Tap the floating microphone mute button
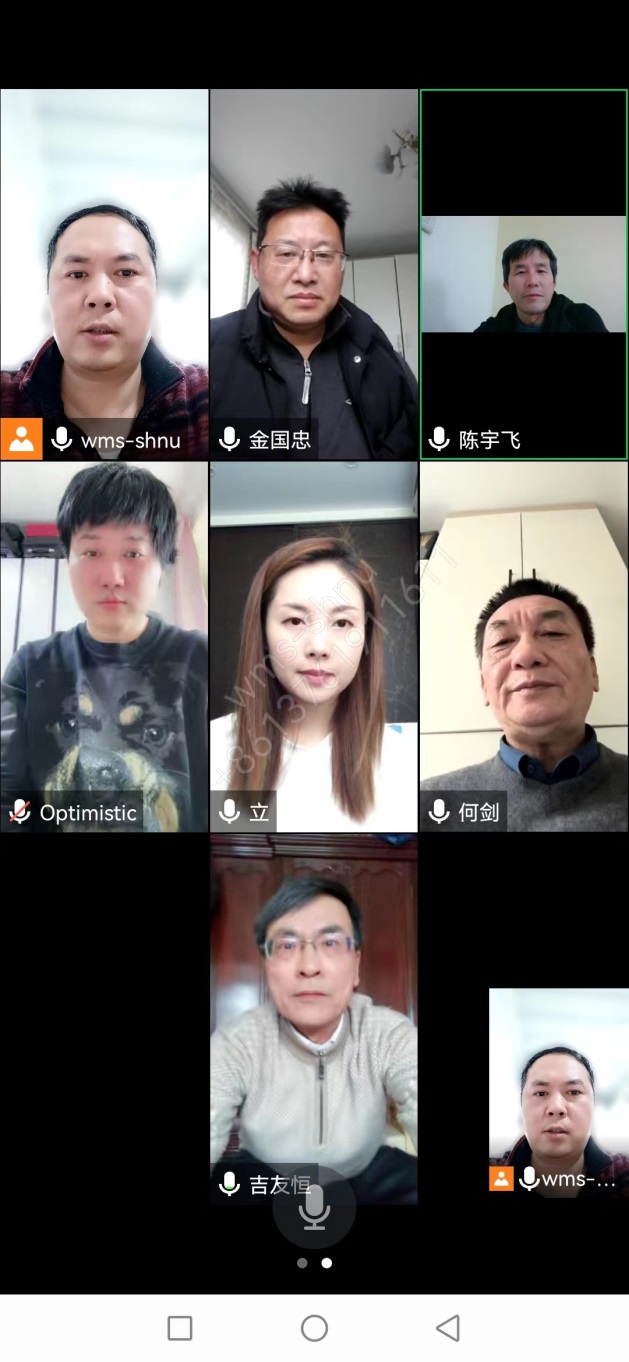The height and width of the screenshot is (1362, 629). point(314,1207)
